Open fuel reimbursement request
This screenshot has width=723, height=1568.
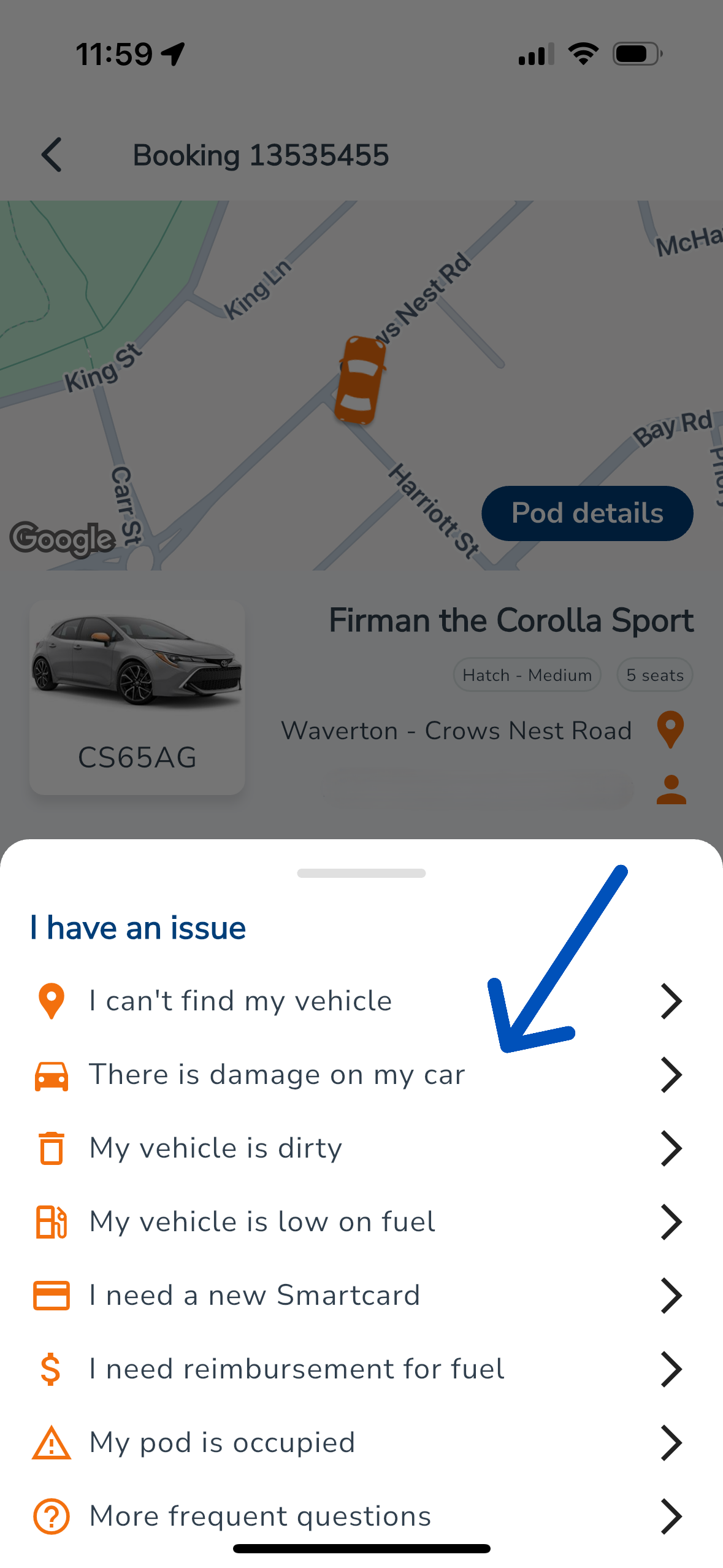pyautogui.click(x=297, y=1369)
